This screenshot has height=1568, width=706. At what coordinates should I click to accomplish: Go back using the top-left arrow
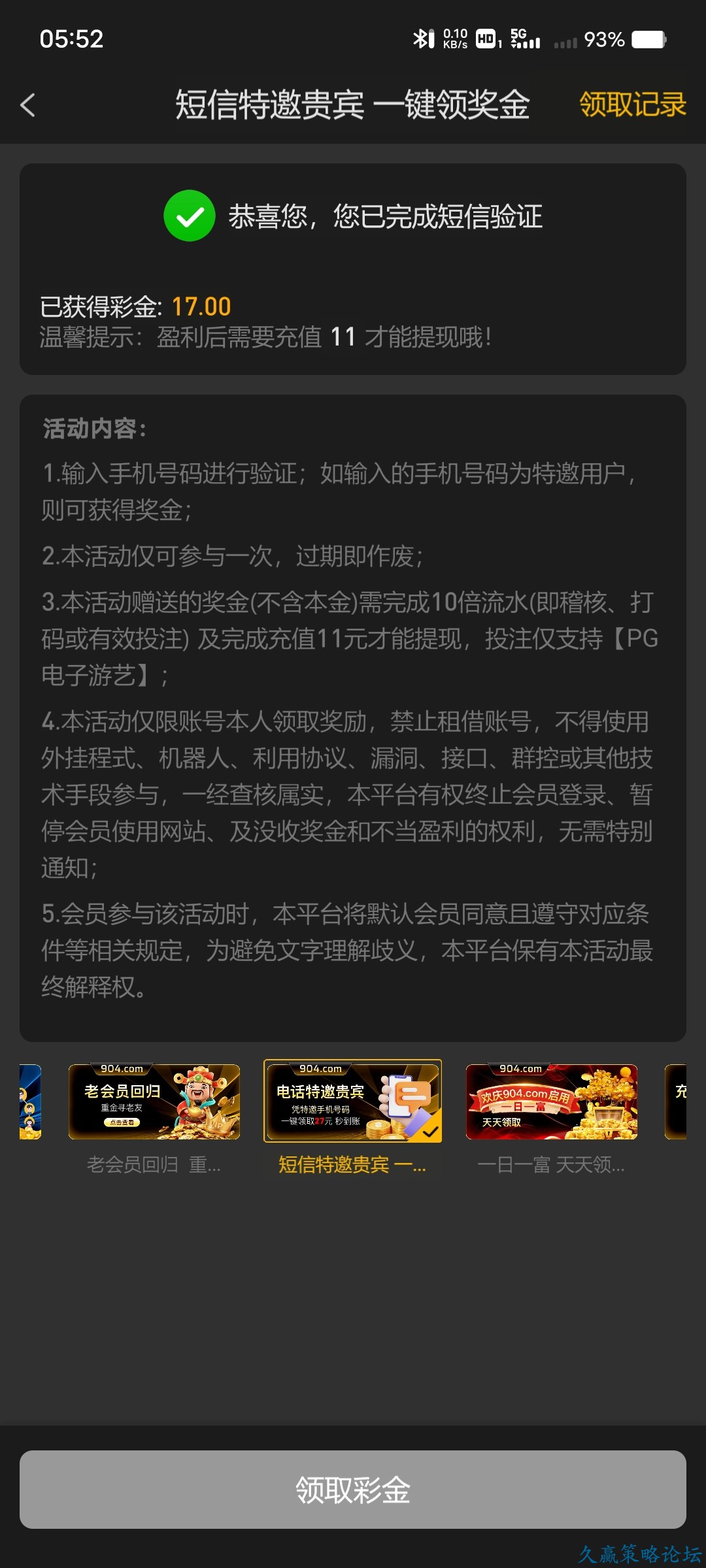[27, 105]
